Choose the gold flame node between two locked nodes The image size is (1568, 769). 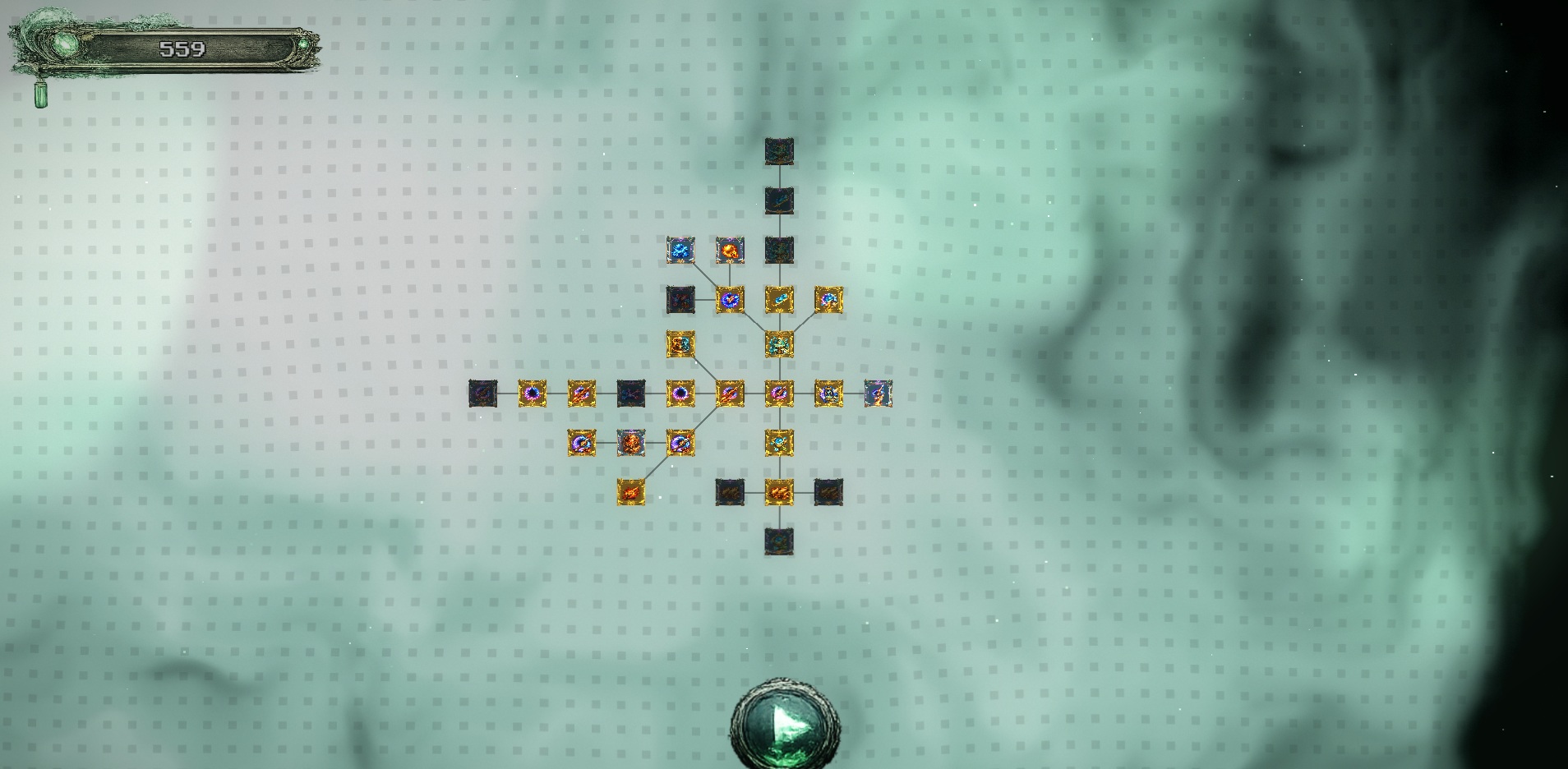pos(779,492)
